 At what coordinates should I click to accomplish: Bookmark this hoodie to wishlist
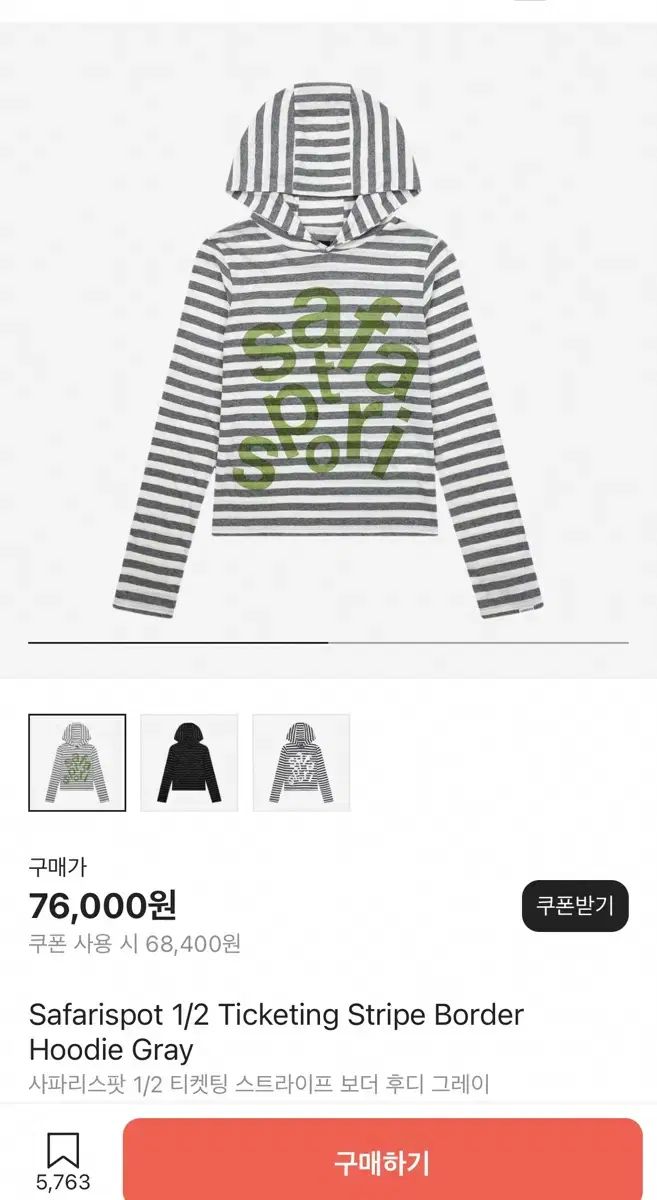coord(63,1152)
